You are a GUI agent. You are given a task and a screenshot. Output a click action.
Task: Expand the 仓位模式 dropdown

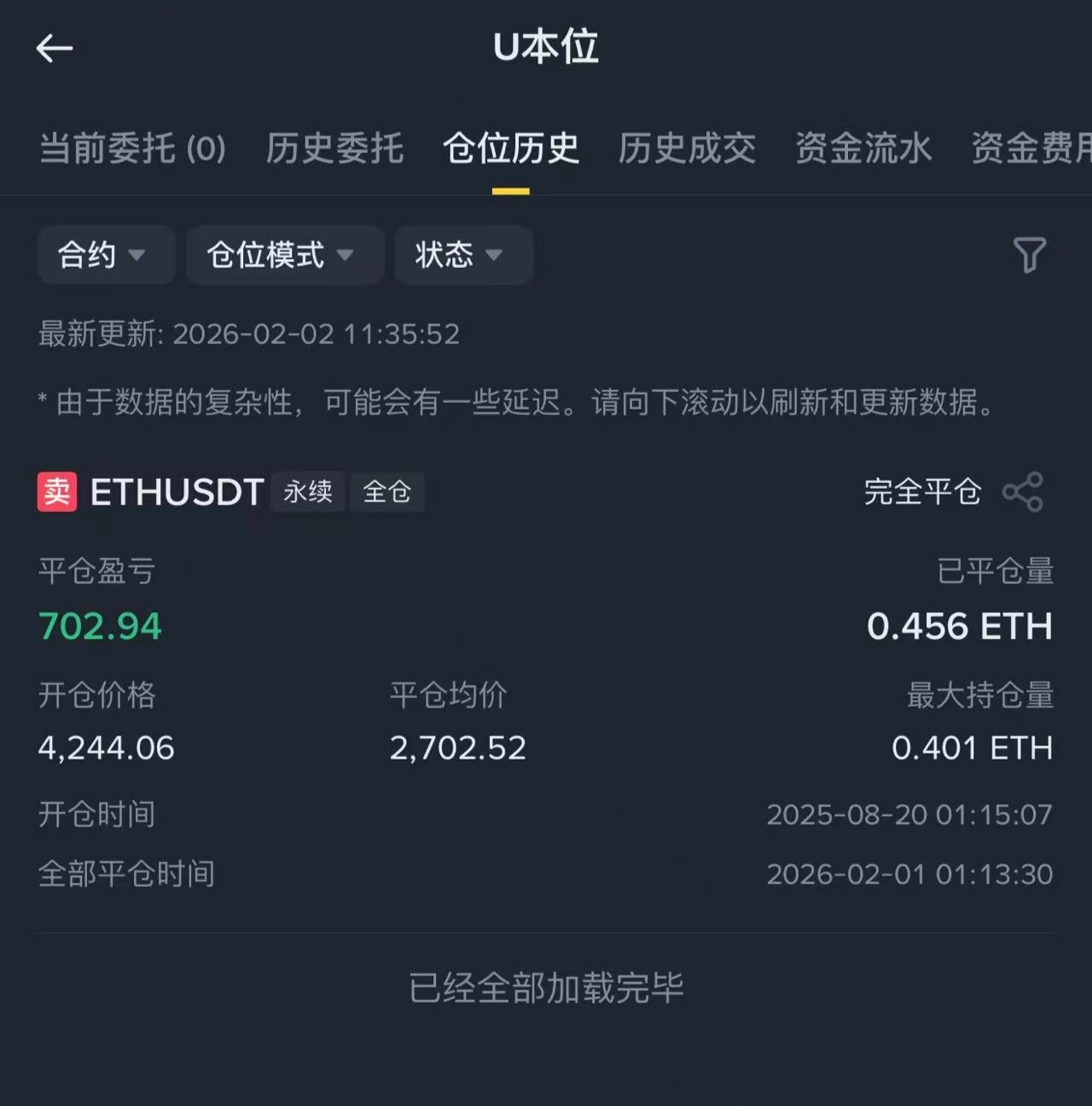(284, 254)
